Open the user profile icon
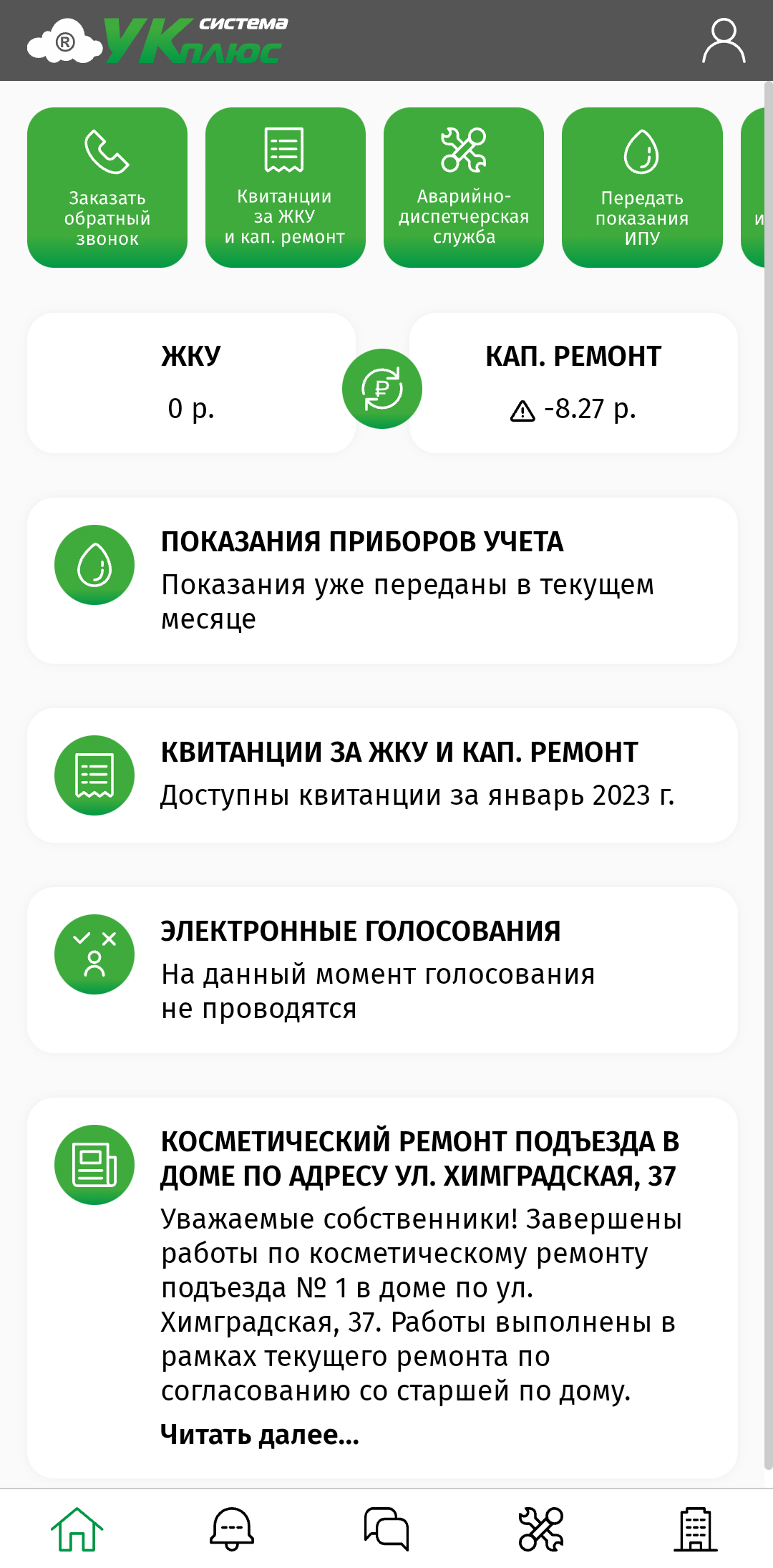The width and height of the screenshot is (773, 1568). [724, 41]
